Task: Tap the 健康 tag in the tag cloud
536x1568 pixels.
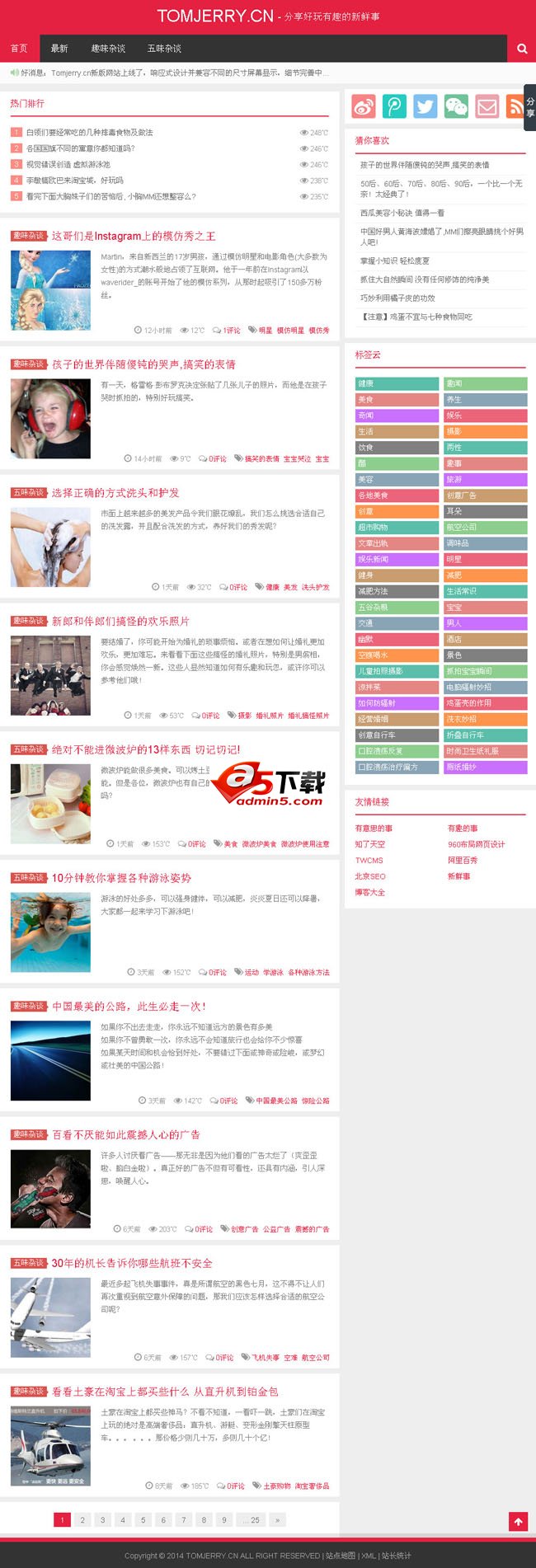Action: (x=397, y=383)
